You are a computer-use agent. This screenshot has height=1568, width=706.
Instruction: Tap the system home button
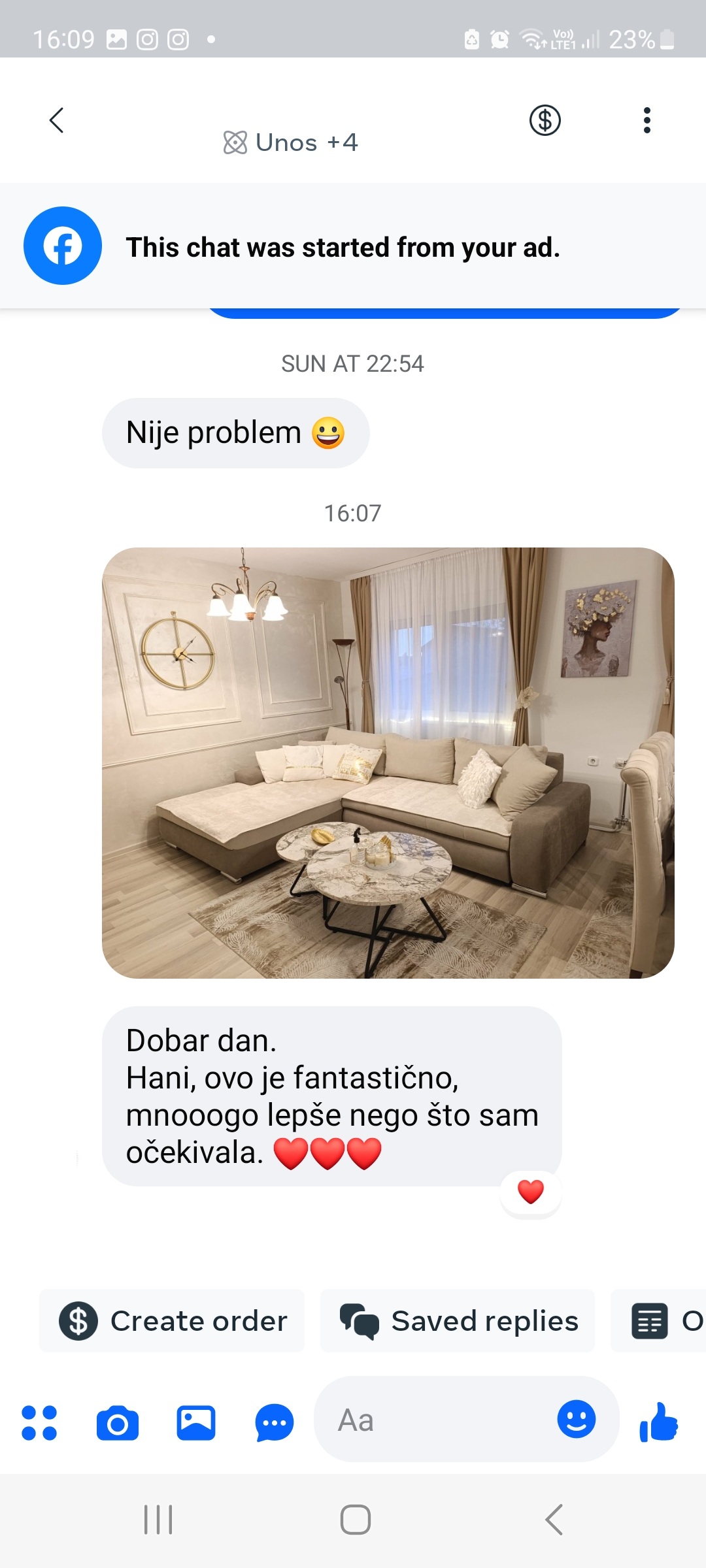355,1520
